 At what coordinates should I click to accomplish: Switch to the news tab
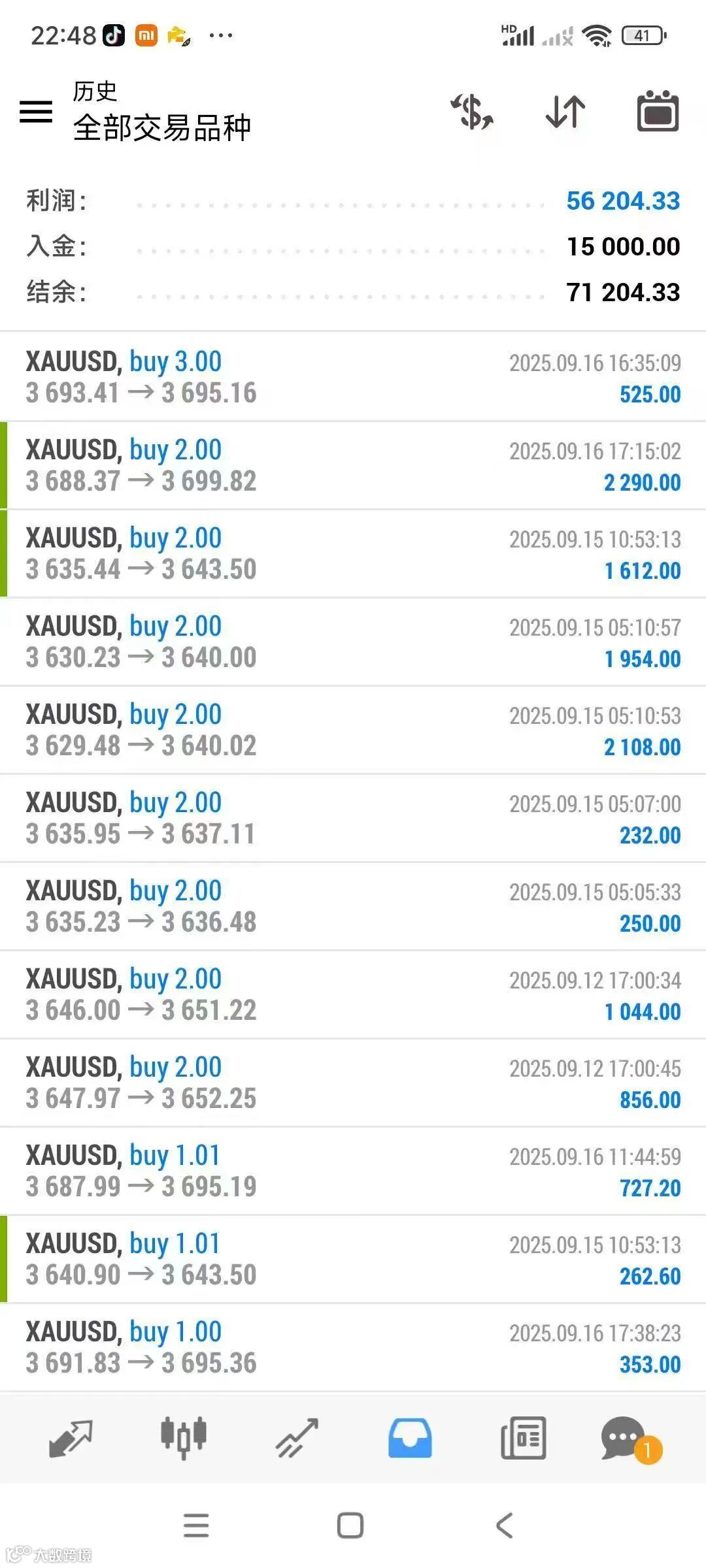[523, 1438]
